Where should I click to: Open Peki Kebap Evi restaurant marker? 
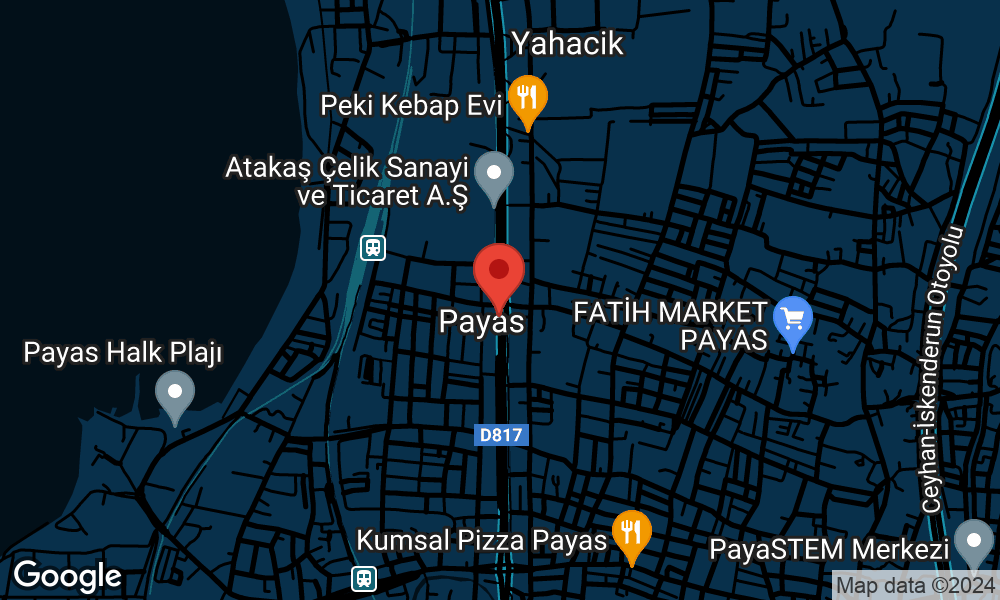click(x=526, y=98)
